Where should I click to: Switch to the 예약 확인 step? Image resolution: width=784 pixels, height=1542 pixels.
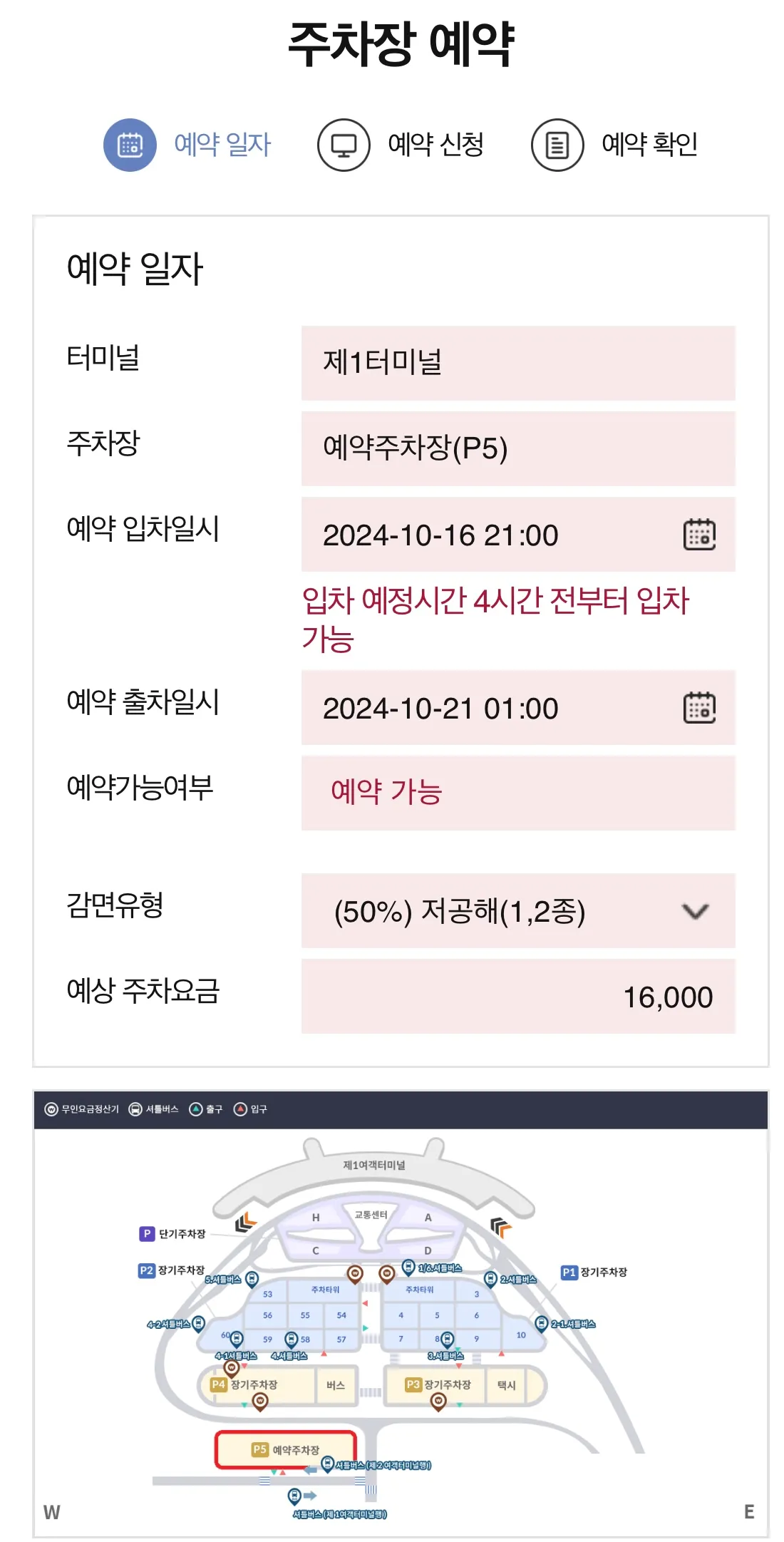(x=650, y=145)
